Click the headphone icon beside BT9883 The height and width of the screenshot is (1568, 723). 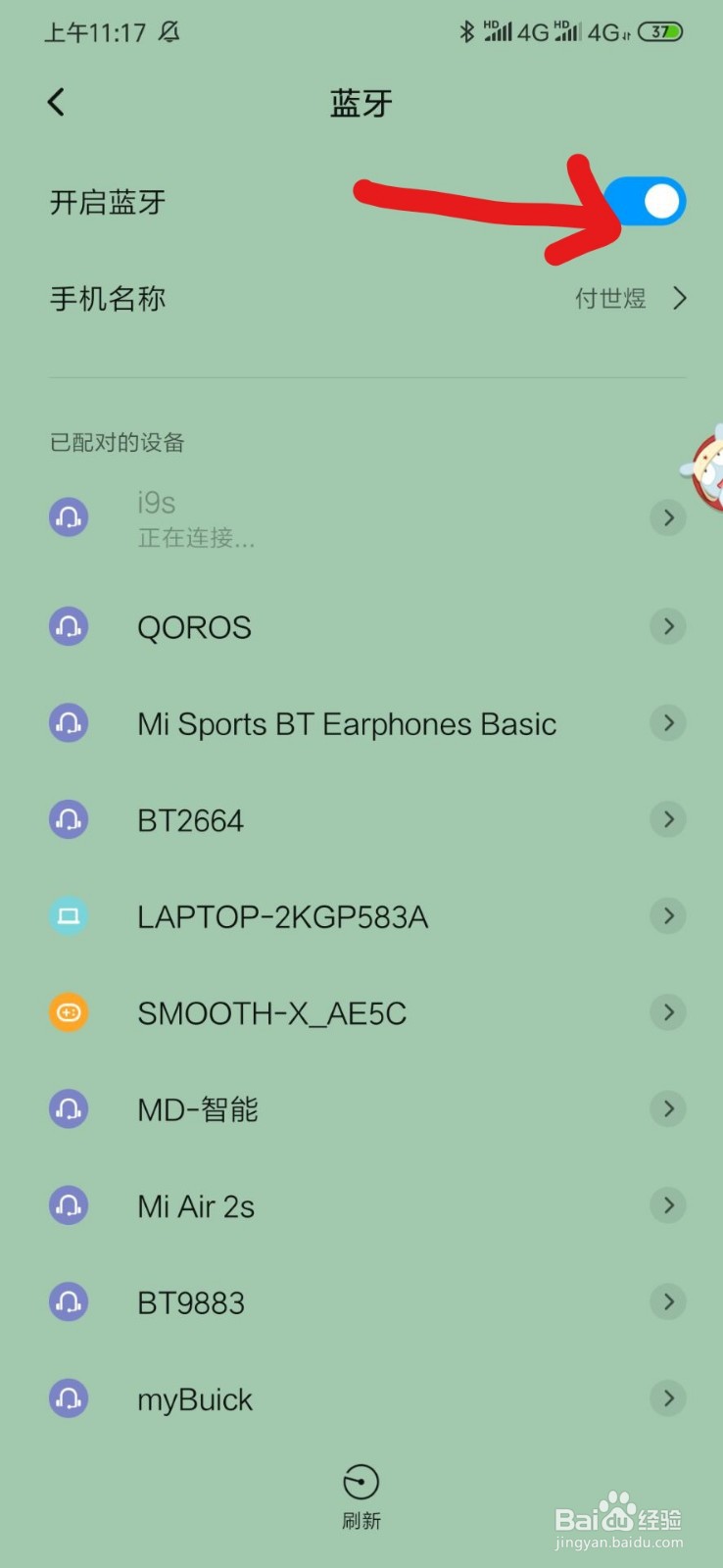68,1301
